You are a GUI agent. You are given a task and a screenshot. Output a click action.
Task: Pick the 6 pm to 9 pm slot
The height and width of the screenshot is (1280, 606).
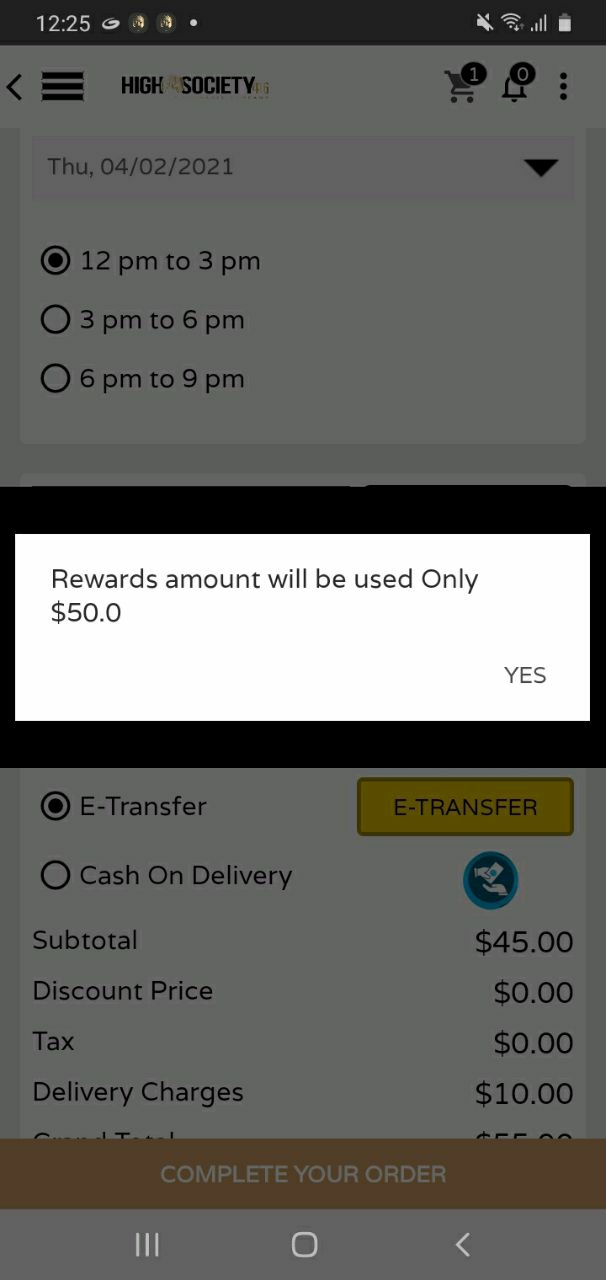(55, 379)
